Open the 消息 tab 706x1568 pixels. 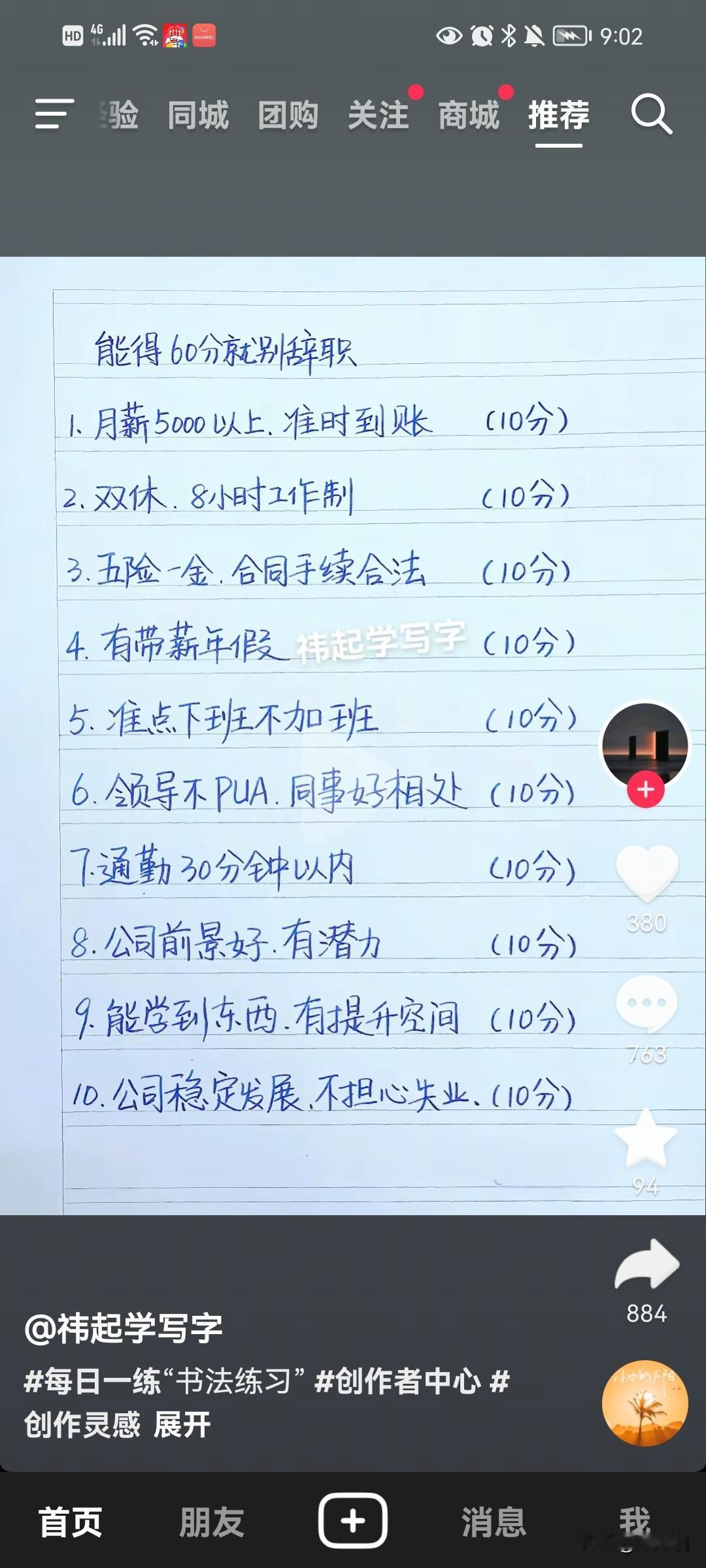coord(494,1522)
